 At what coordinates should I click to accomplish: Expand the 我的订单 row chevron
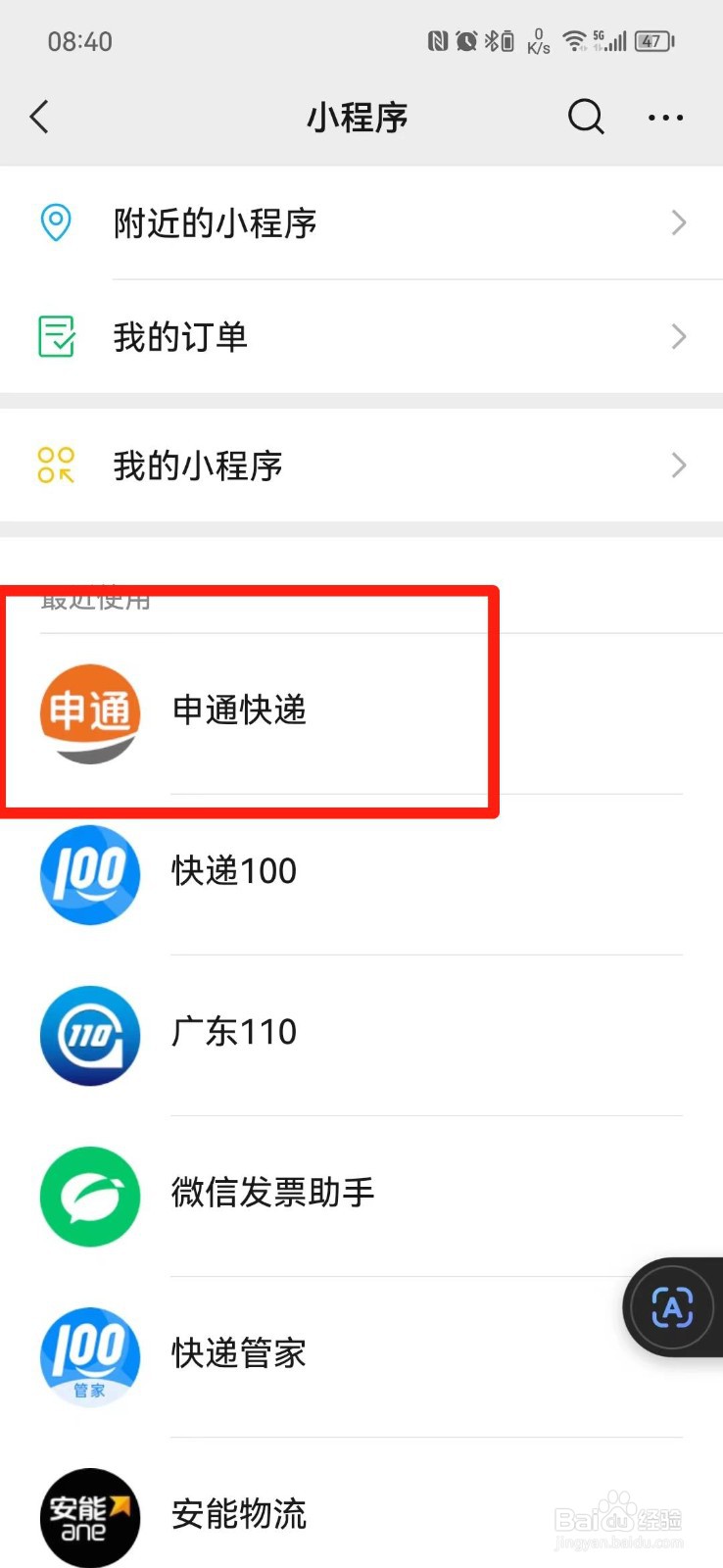coord(678,337)
